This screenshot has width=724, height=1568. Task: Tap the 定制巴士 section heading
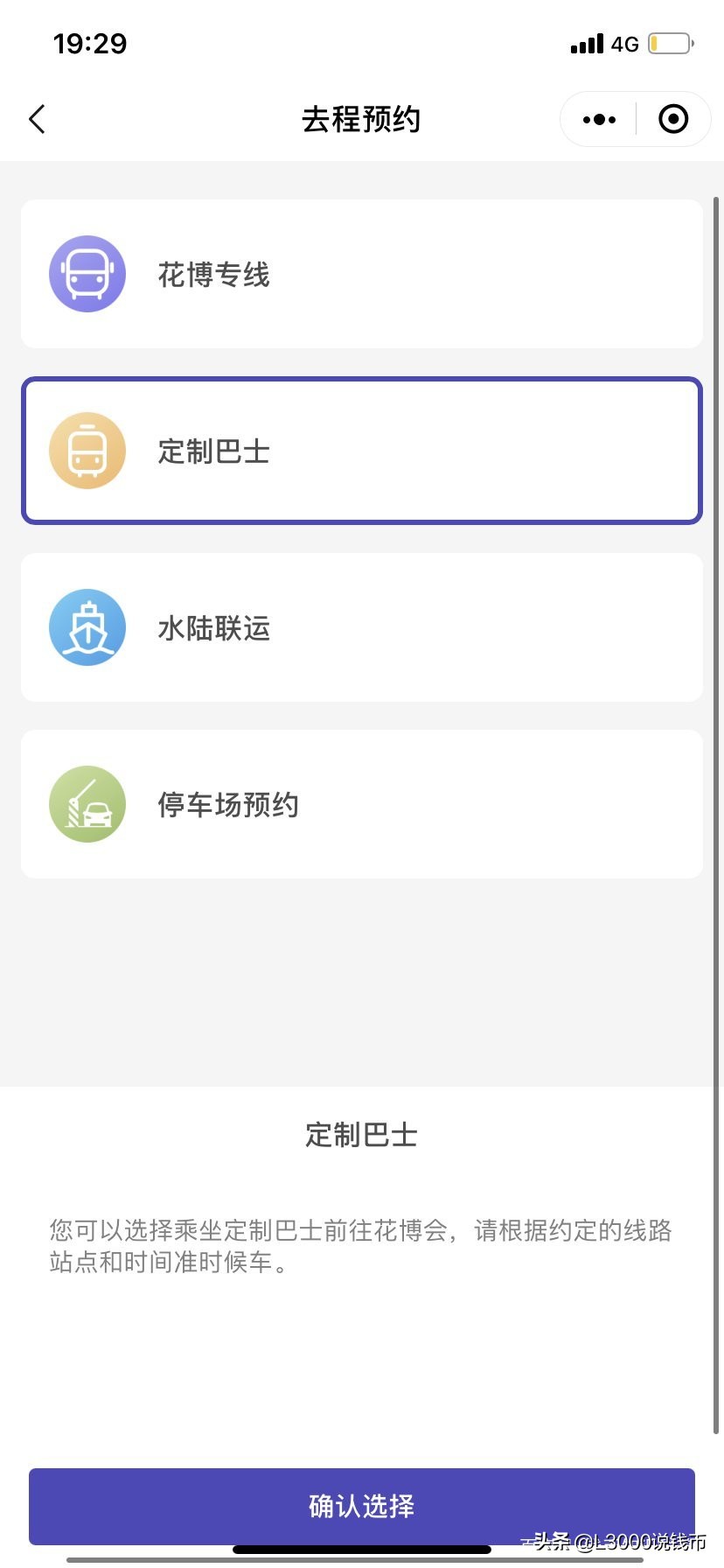(360, 1133)
